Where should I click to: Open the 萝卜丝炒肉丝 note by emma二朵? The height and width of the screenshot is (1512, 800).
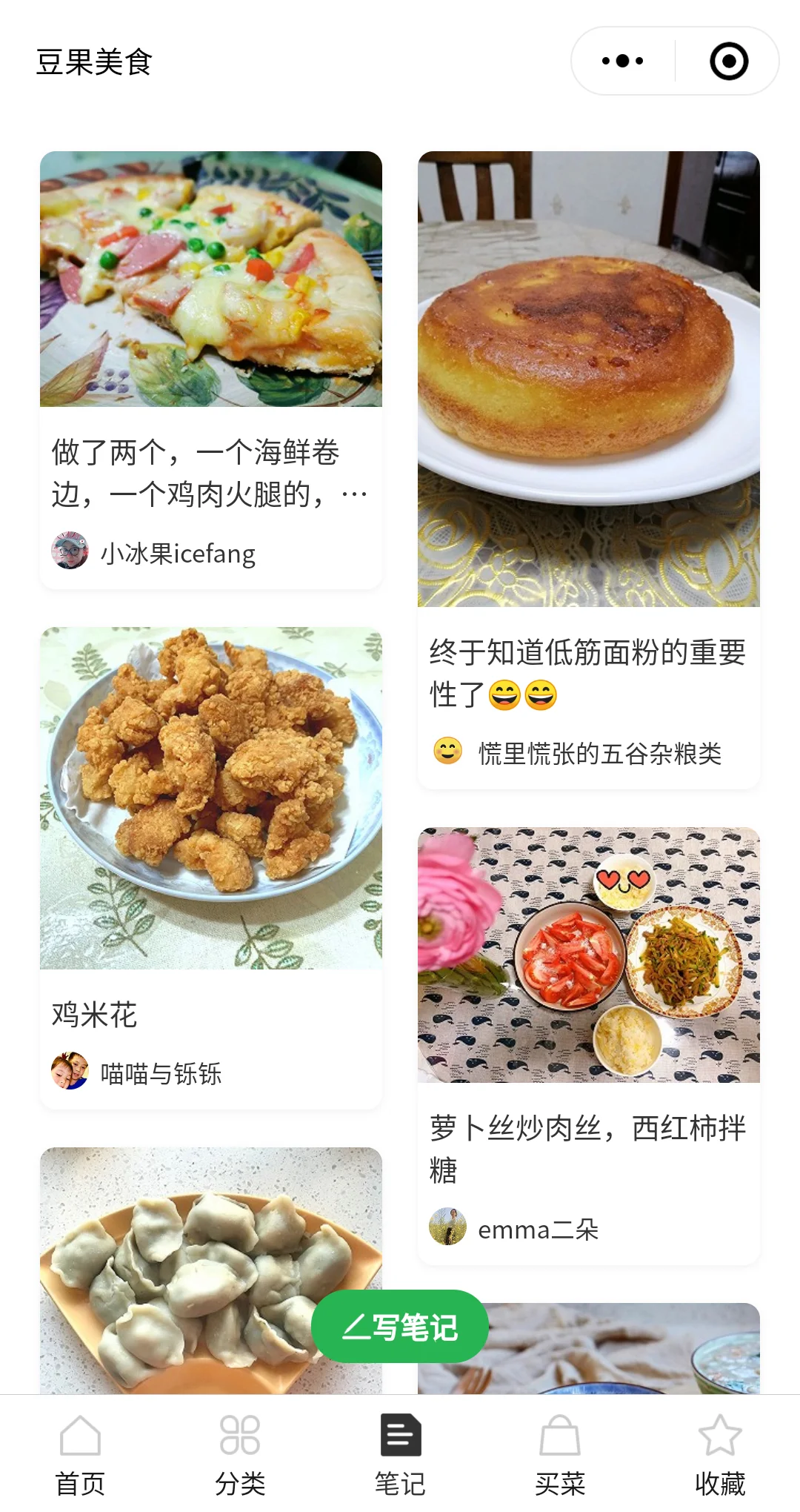pos(588,955)
